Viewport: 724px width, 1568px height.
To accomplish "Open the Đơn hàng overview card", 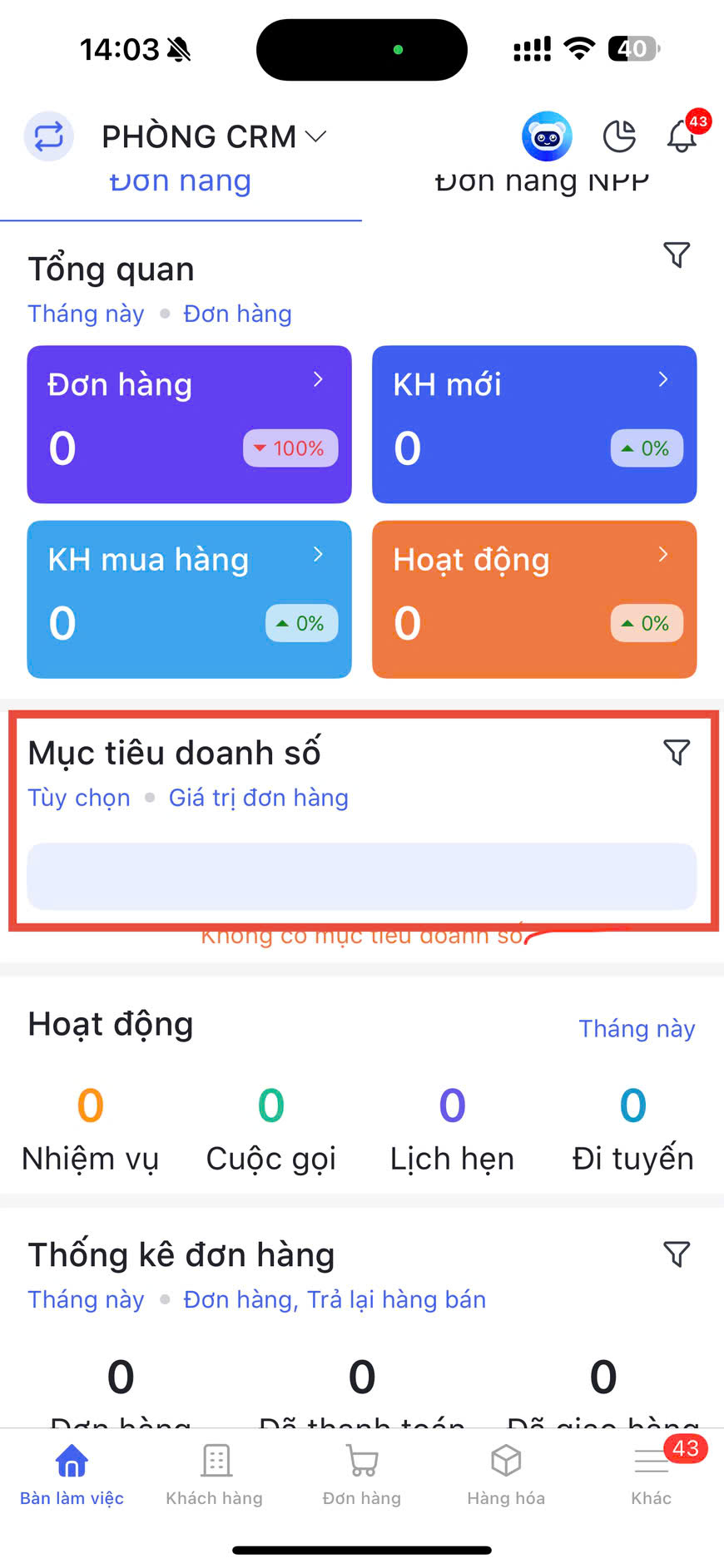I will pyautogui.click(x=189, y=424).
